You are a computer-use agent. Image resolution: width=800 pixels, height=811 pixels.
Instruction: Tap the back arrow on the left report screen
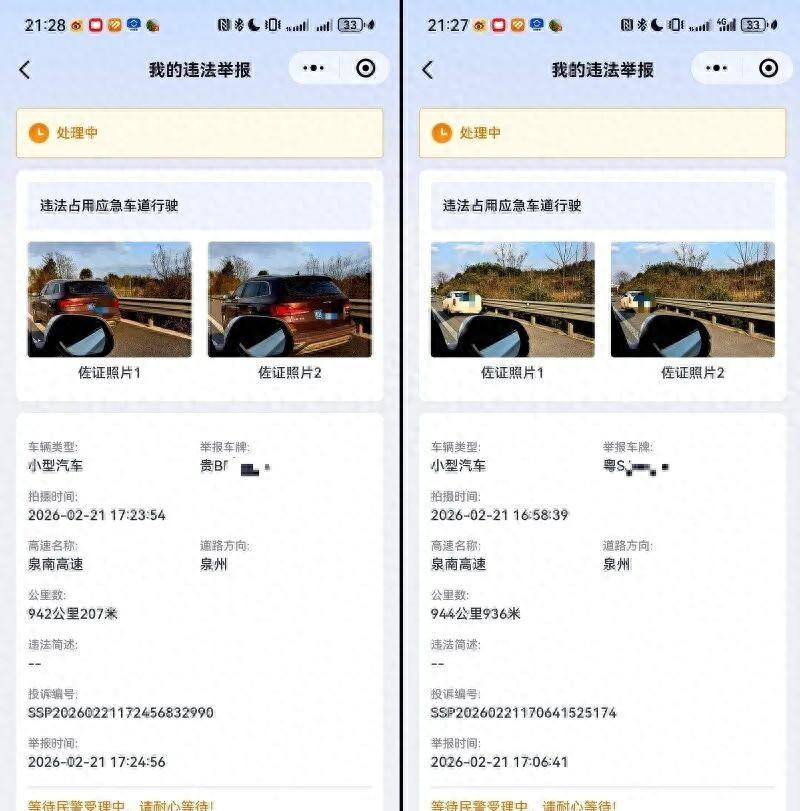24,68
